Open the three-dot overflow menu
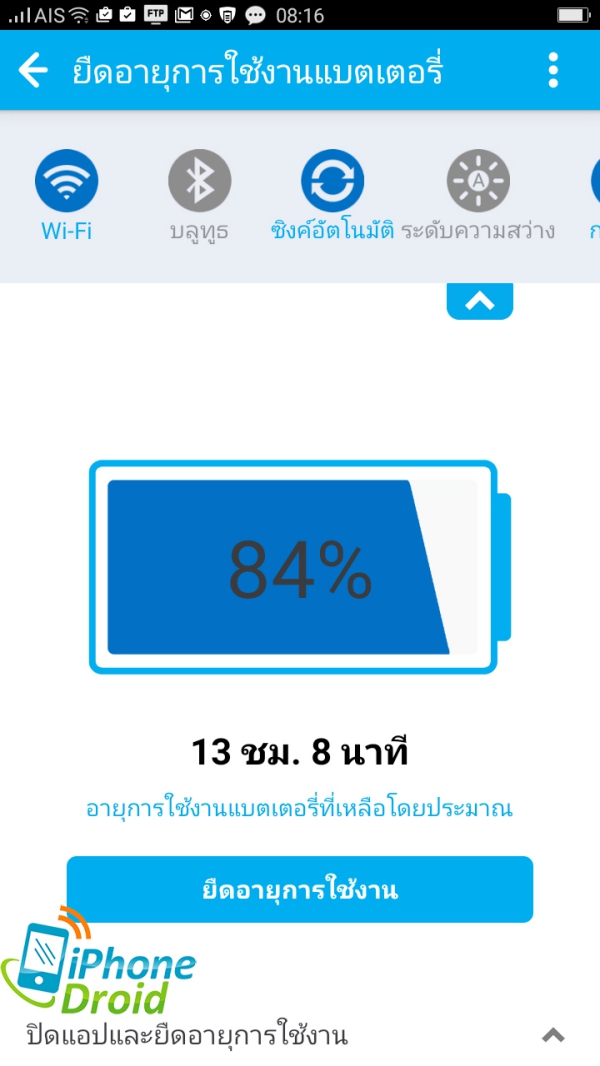 tap(553, 71)
